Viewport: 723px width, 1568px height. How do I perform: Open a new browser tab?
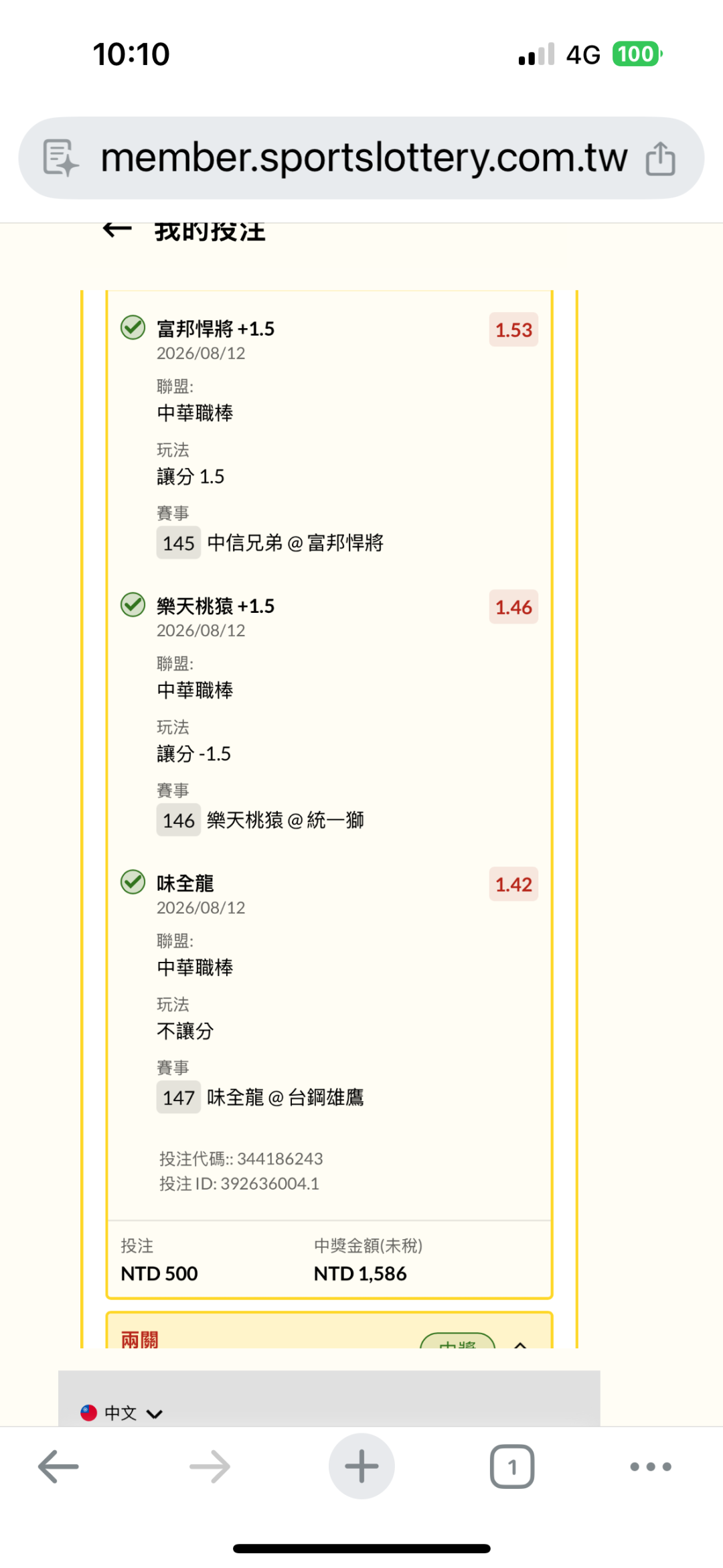(x=361, y=1466)
